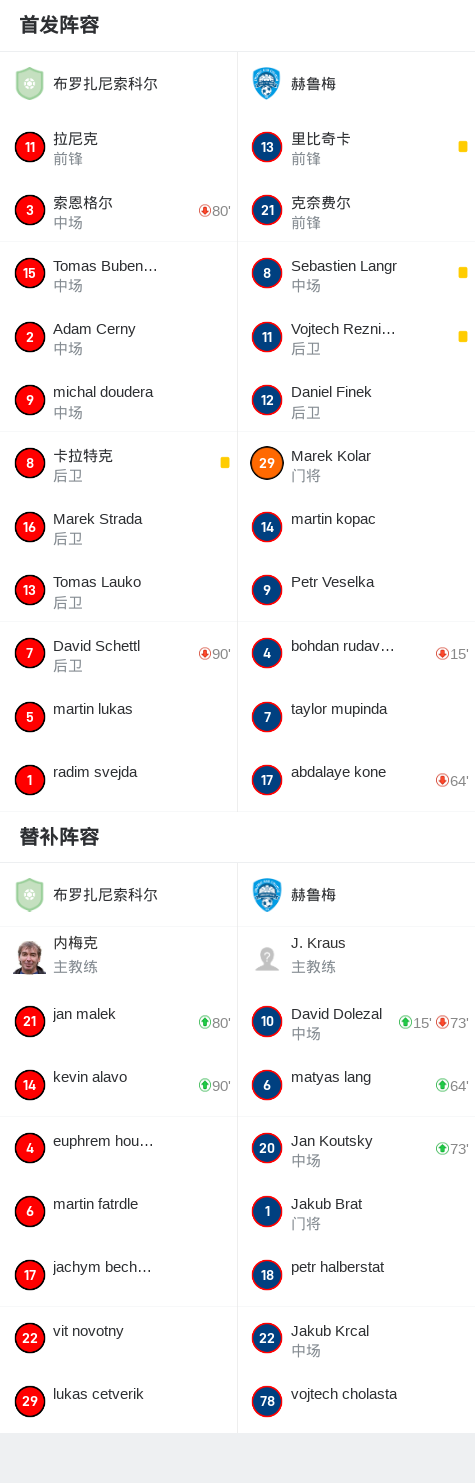
Task: Select player Adam Cerny
Action: coord(118,337)
